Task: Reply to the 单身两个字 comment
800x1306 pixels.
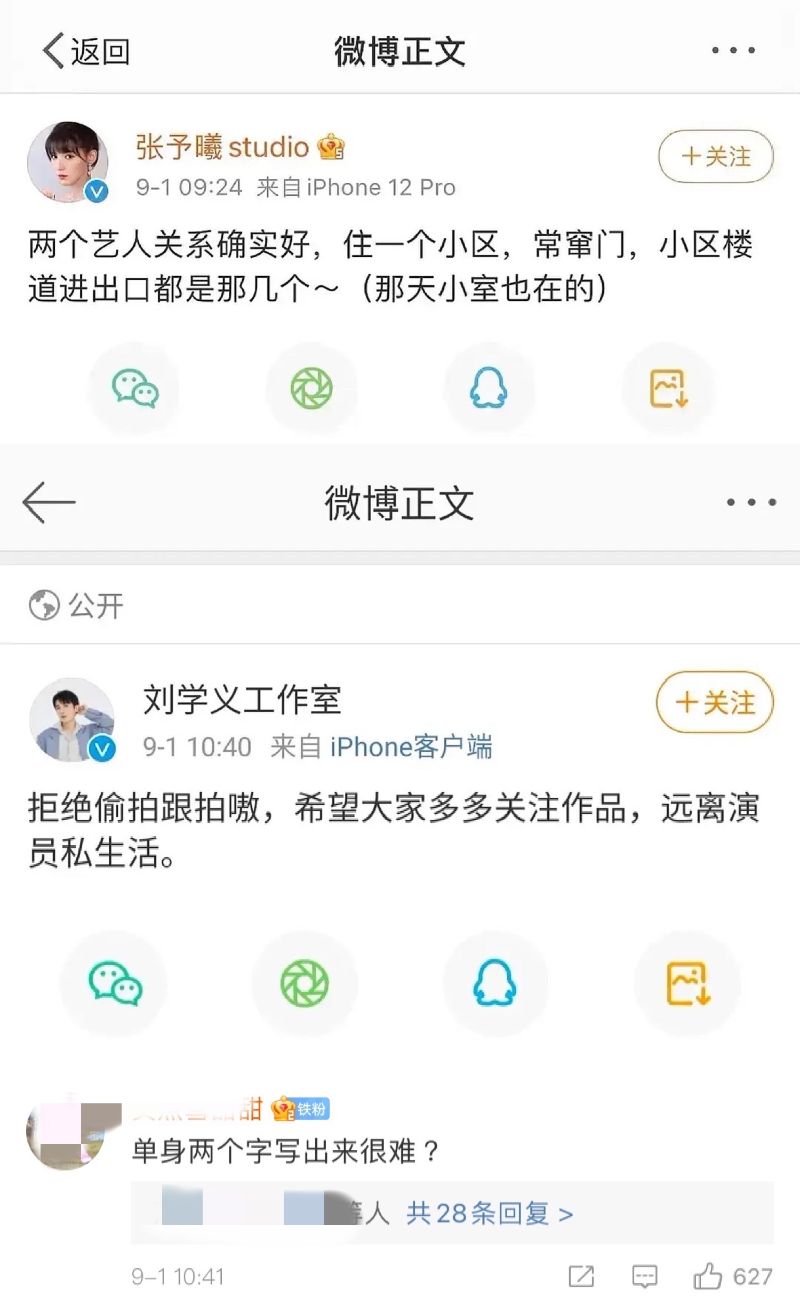Action: point(645,1276)
